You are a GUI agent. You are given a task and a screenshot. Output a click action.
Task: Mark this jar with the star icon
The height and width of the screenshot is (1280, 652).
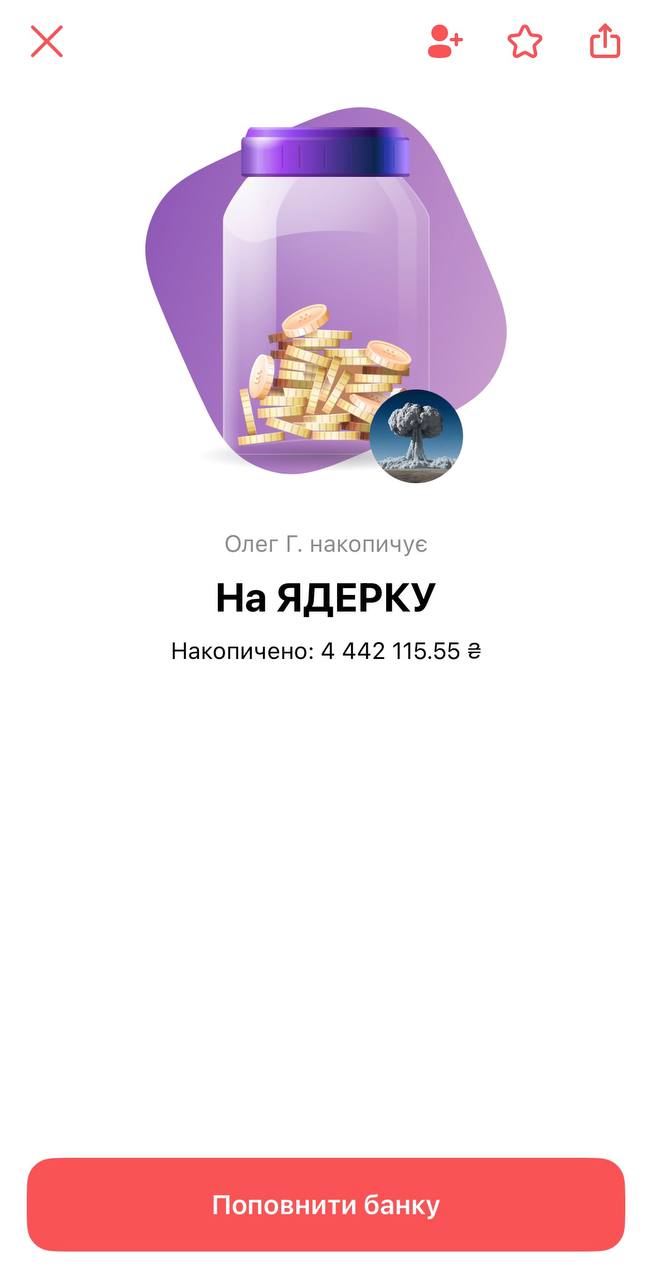[x=525, y=41]
